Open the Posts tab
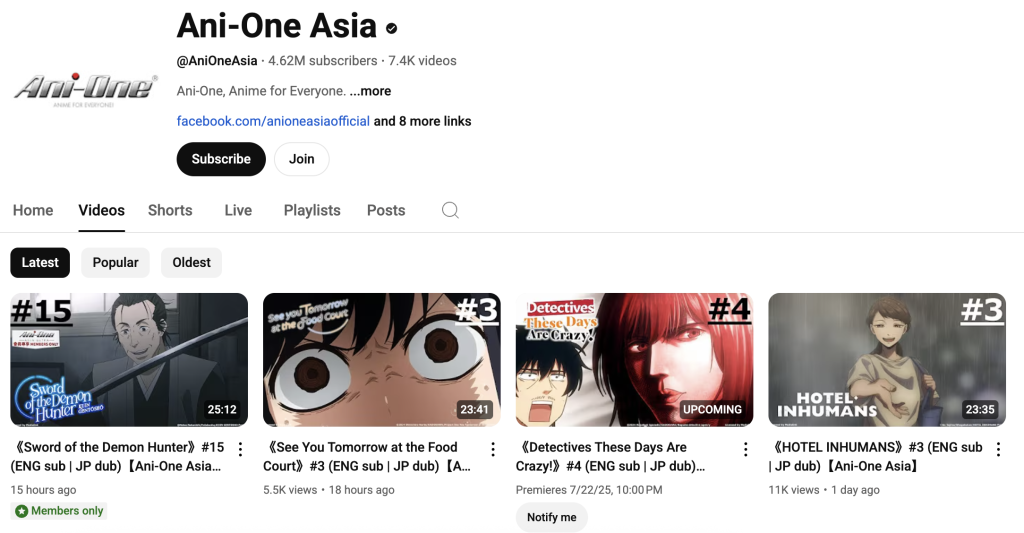 click(x=386, y=210)
